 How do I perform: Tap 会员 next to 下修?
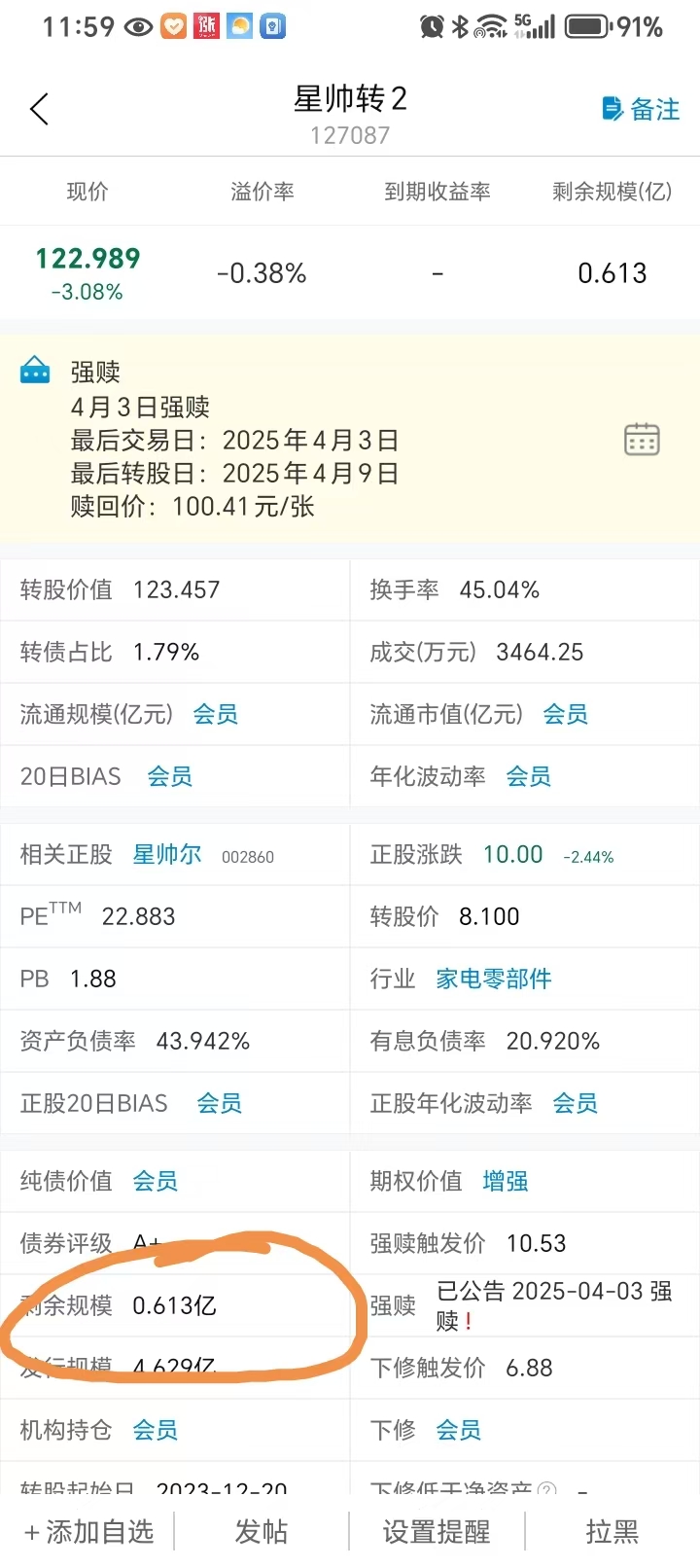pyautogui.click(x=458, y=1430)
